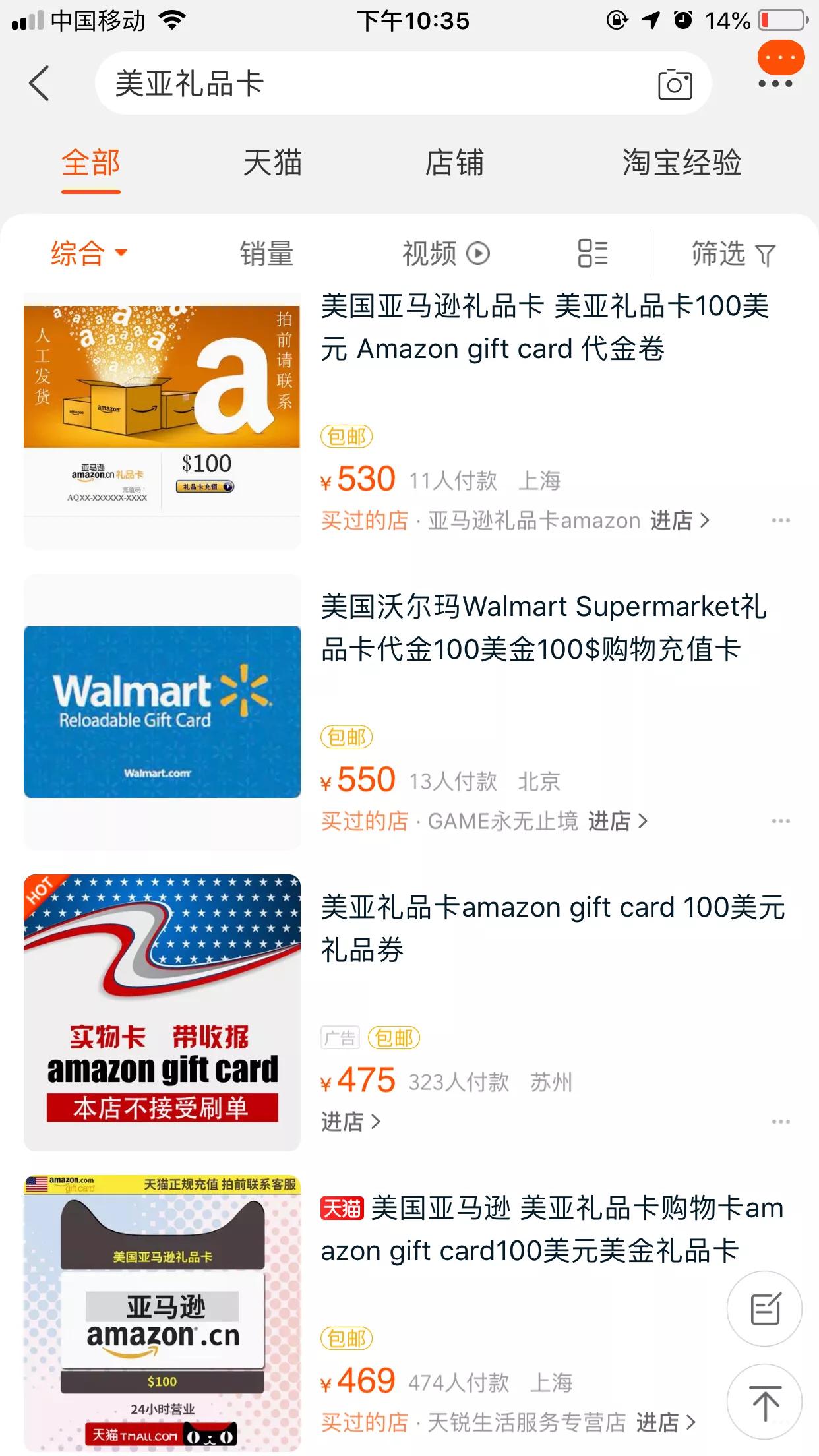Tap the 美亚礼品卡 search field
The image size is (819, 1456).
[x=369, y=84]
